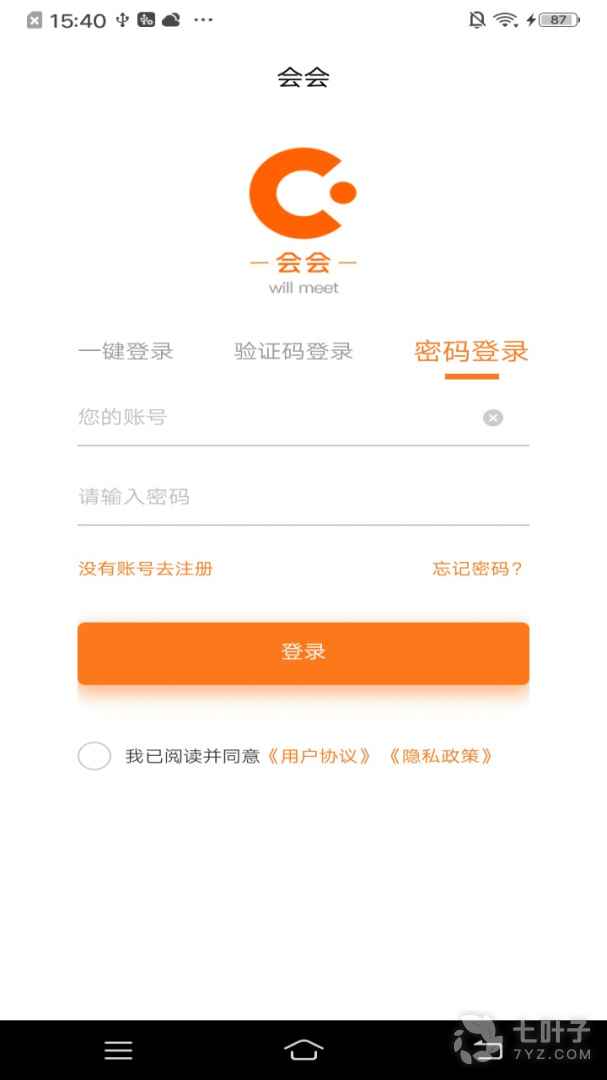Open the 忘记密码 link
This screenshot has height=1080, width=607.
[x=478, y=569]
